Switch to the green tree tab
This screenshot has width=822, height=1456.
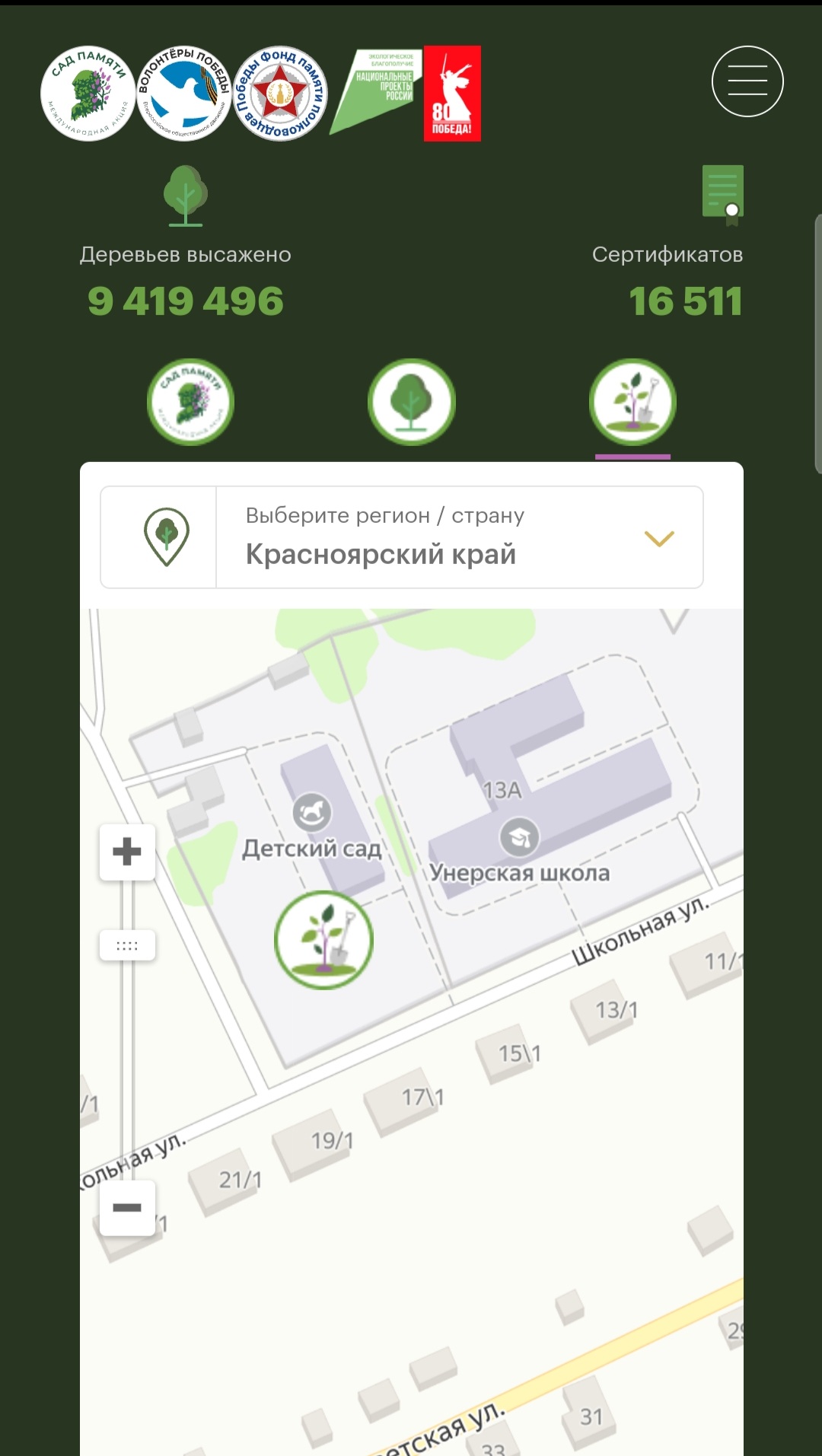coord(412,402)
